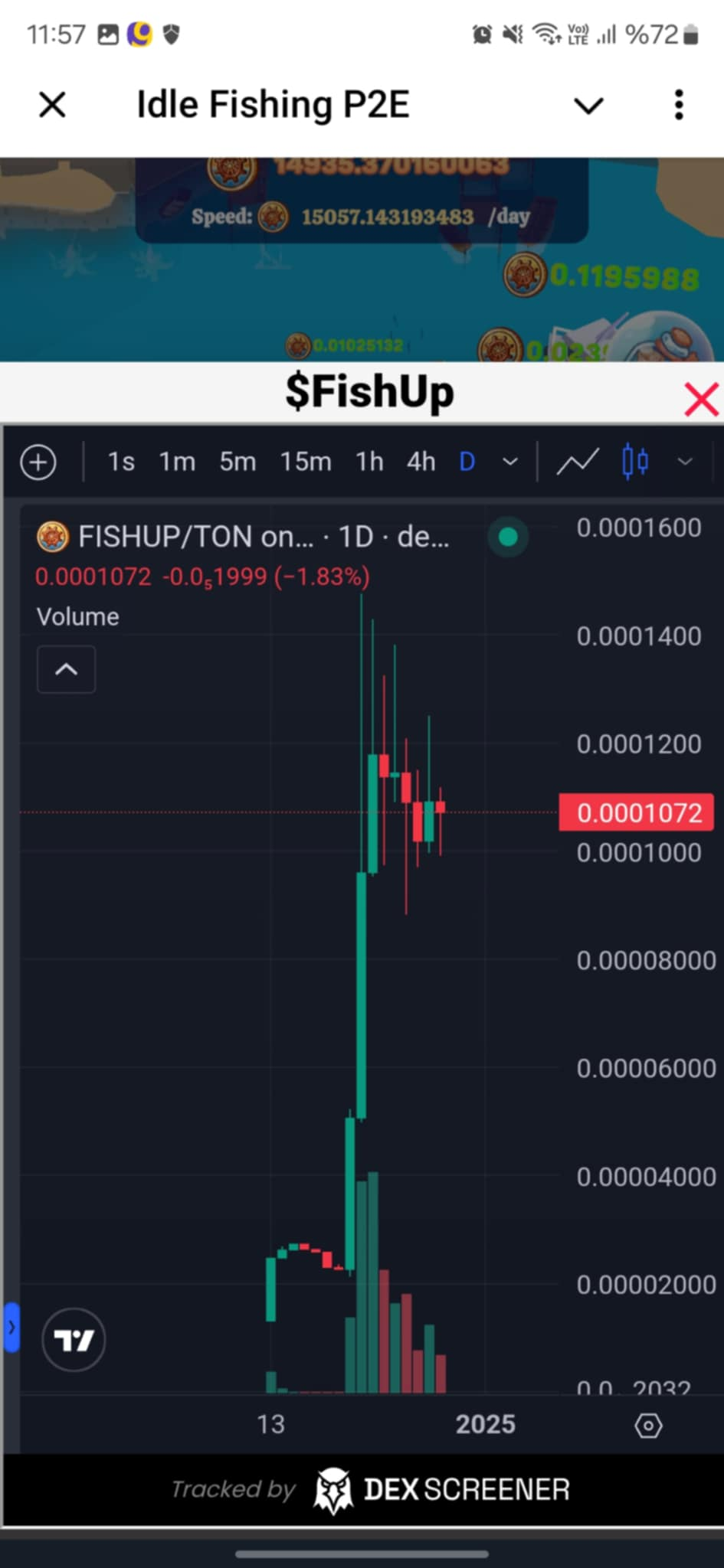Open chart settings hexagon icon
724x1568 pixels.
pos(648,1426)
